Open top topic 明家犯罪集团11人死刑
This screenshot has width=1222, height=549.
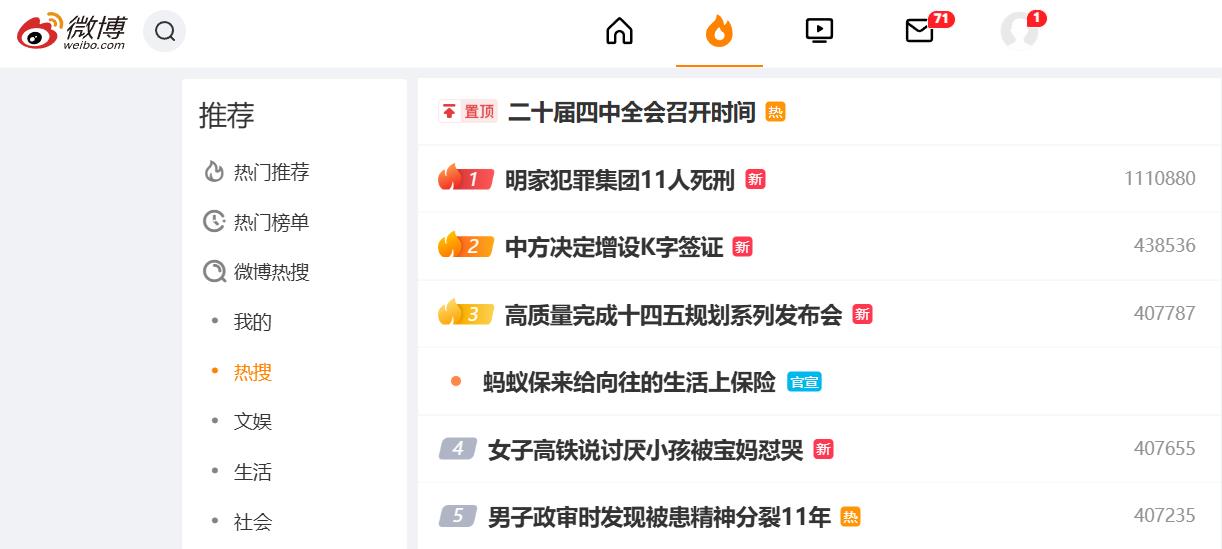(619, 180)
